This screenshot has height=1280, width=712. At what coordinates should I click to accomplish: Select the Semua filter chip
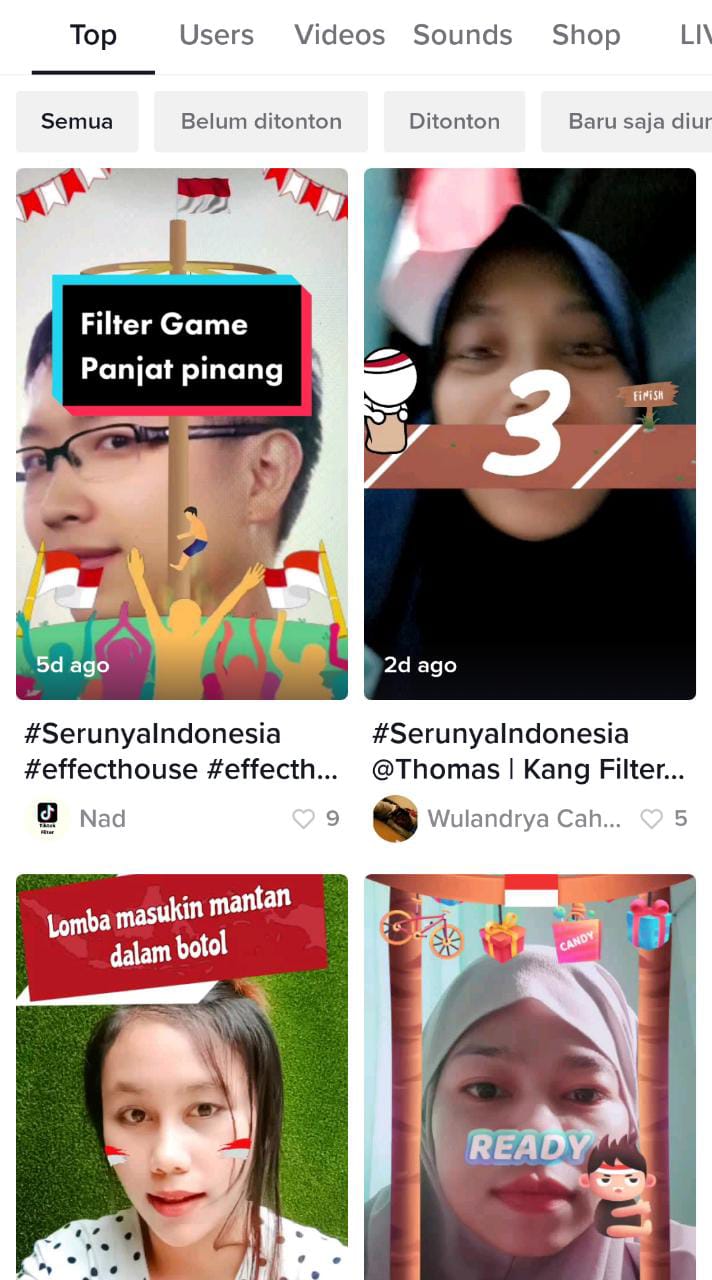click(x=77, y=121)
